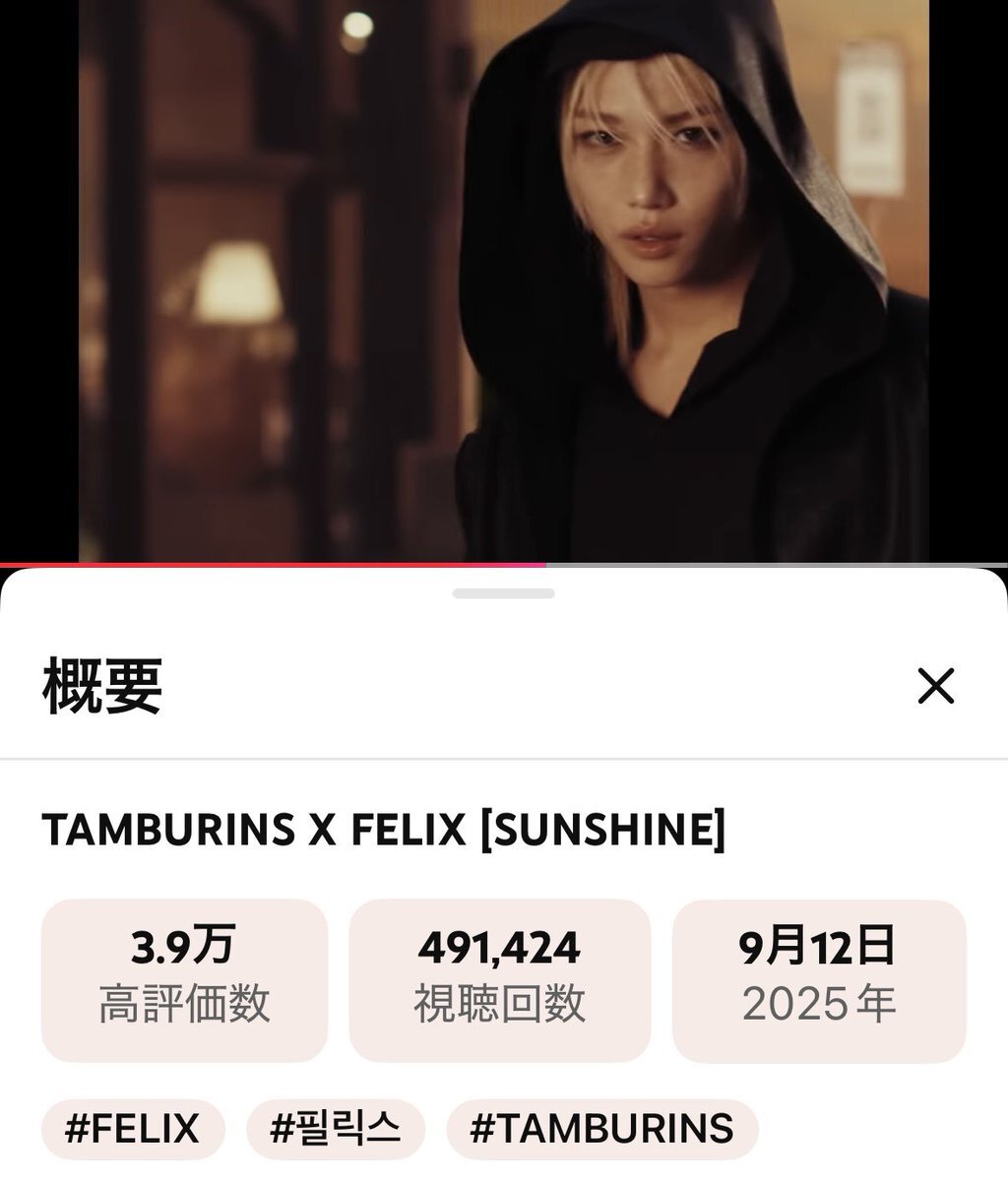
Task: Open the #FELIX hashtag chip
Action: coord(132,1128)
